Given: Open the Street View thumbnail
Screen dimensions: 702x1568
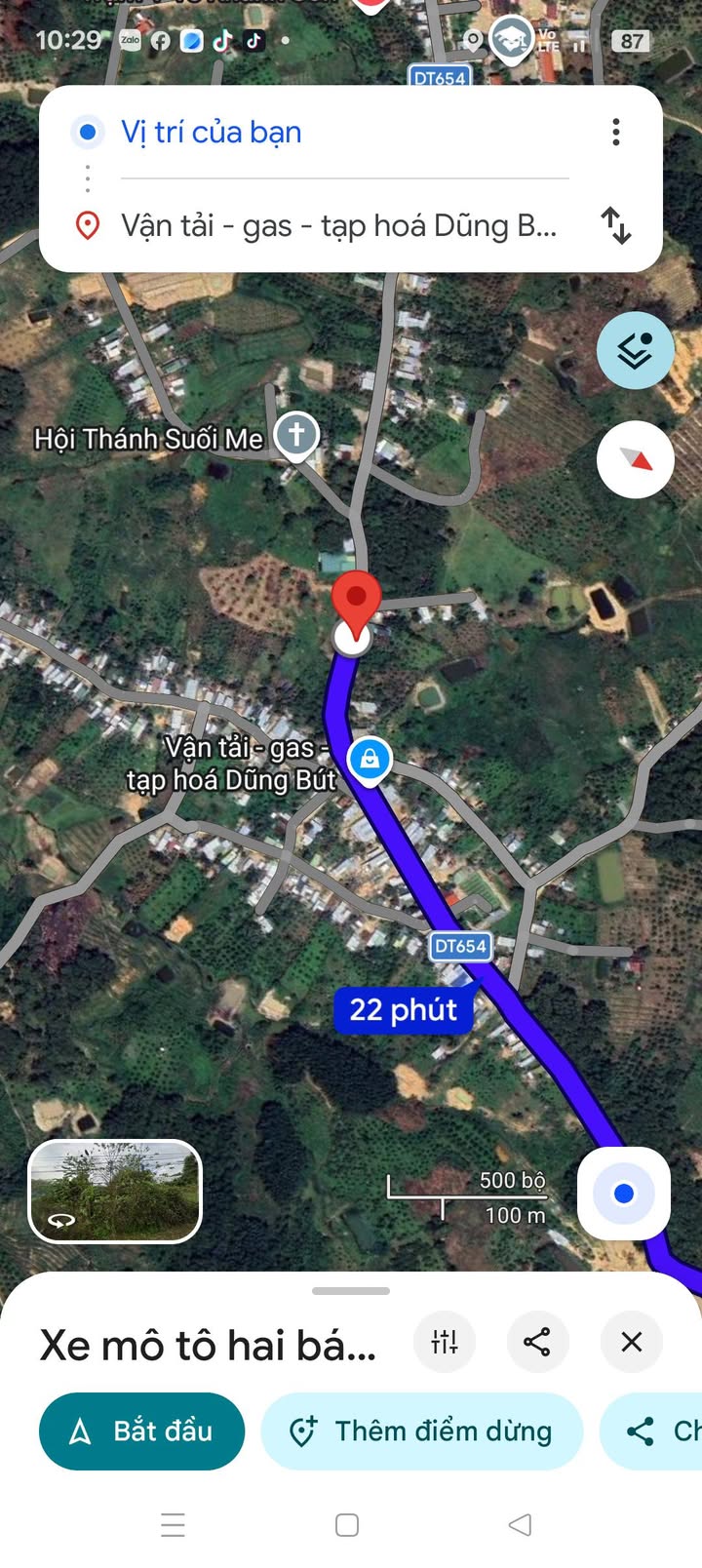Looking at the screenshot, I should click(115, 1191).
